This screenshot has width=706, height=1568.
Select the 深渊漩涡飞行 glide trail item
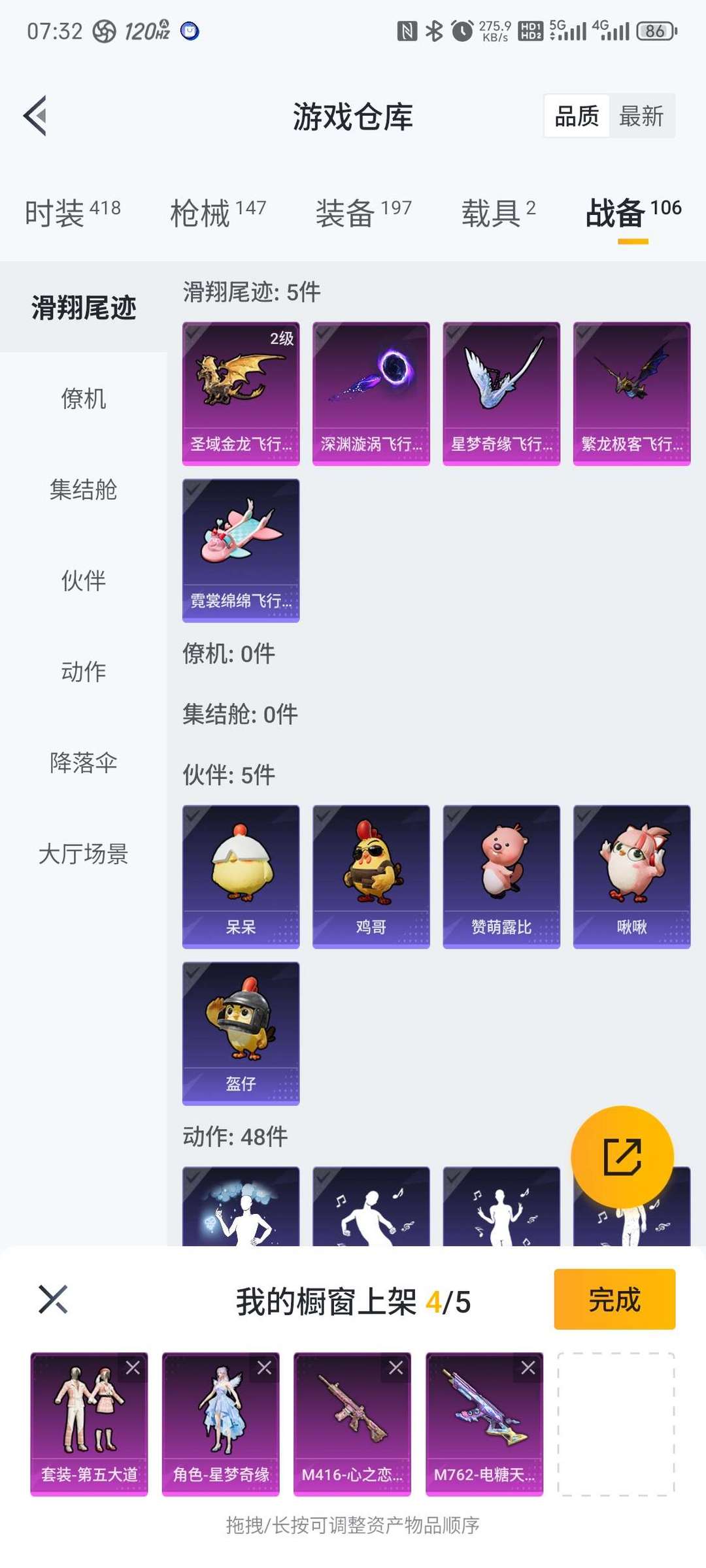click(371, 391)
